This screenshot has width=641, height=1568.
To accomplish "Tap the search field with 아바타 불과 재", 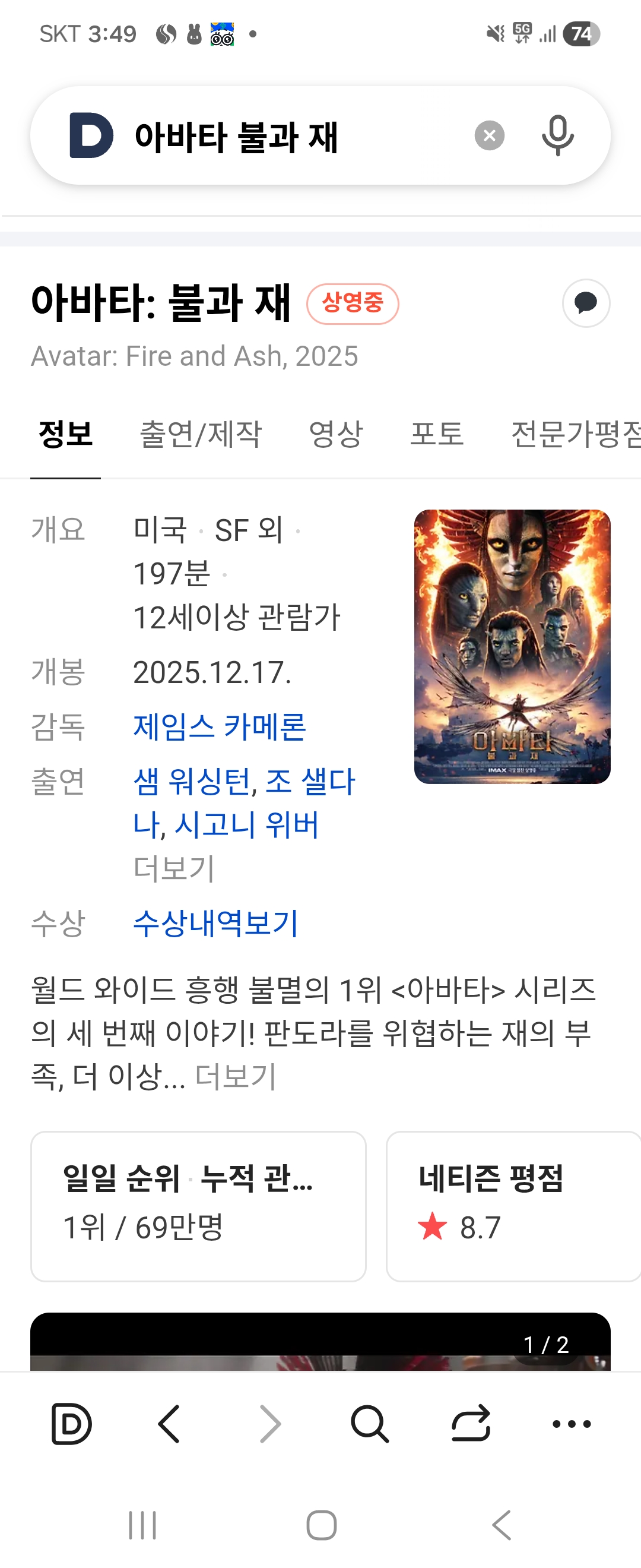I will point(292,136).
